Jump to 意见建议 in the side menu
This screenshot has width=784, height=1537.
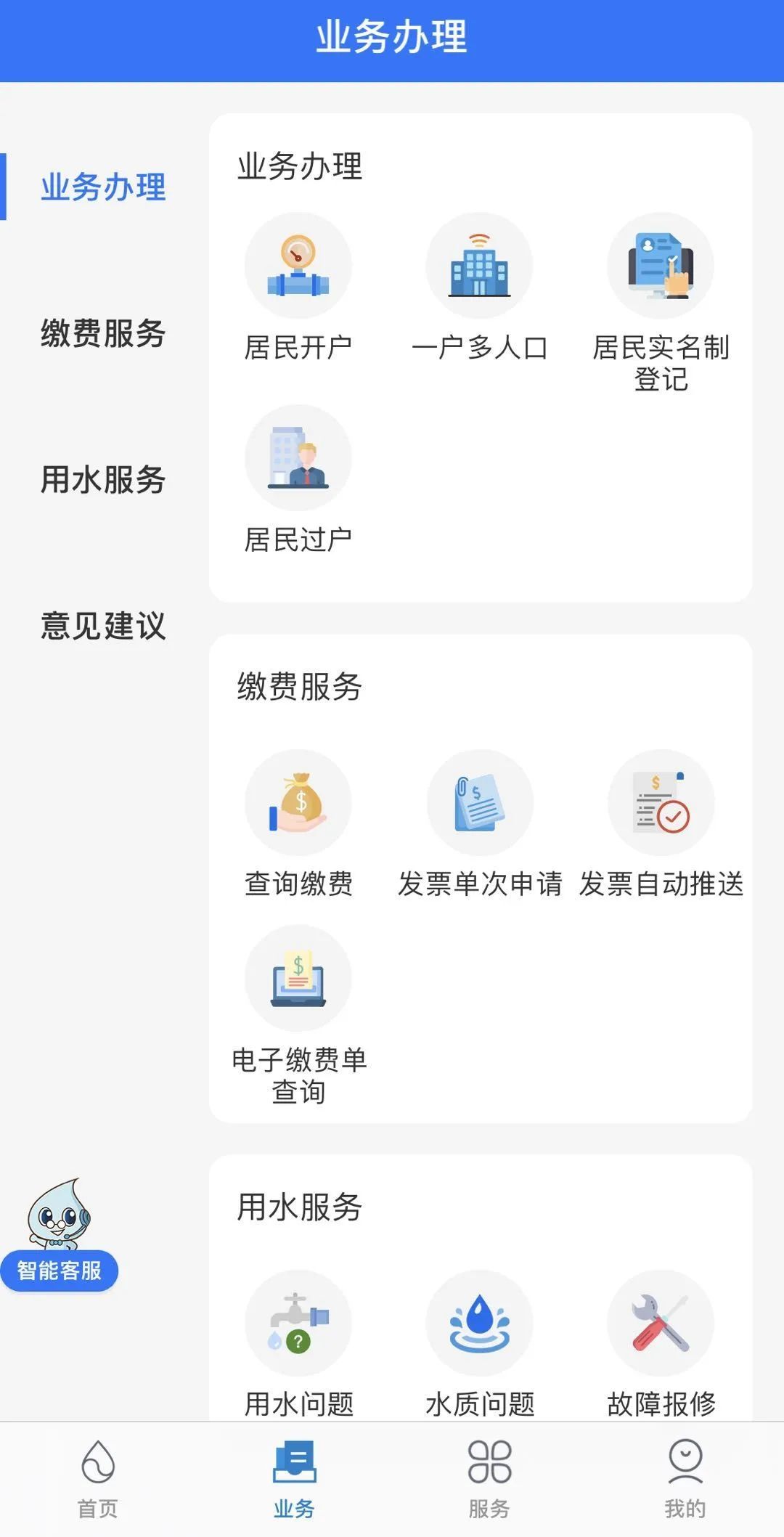(x=103, y=626)
